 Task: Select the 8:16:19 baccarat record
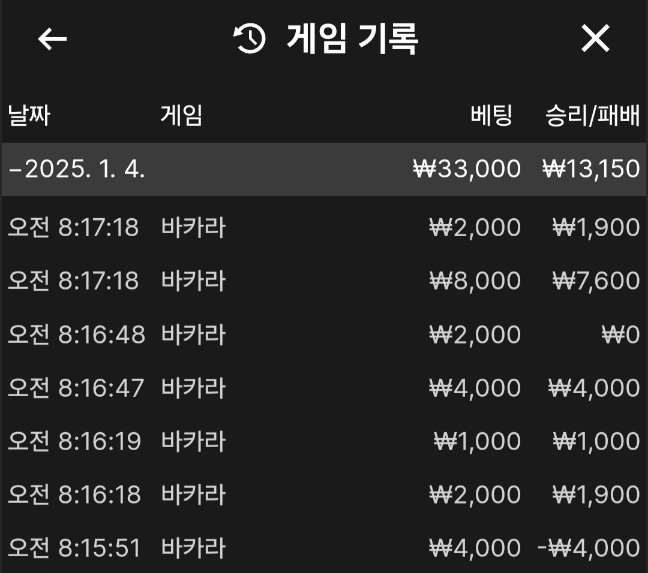pos(323,441)
